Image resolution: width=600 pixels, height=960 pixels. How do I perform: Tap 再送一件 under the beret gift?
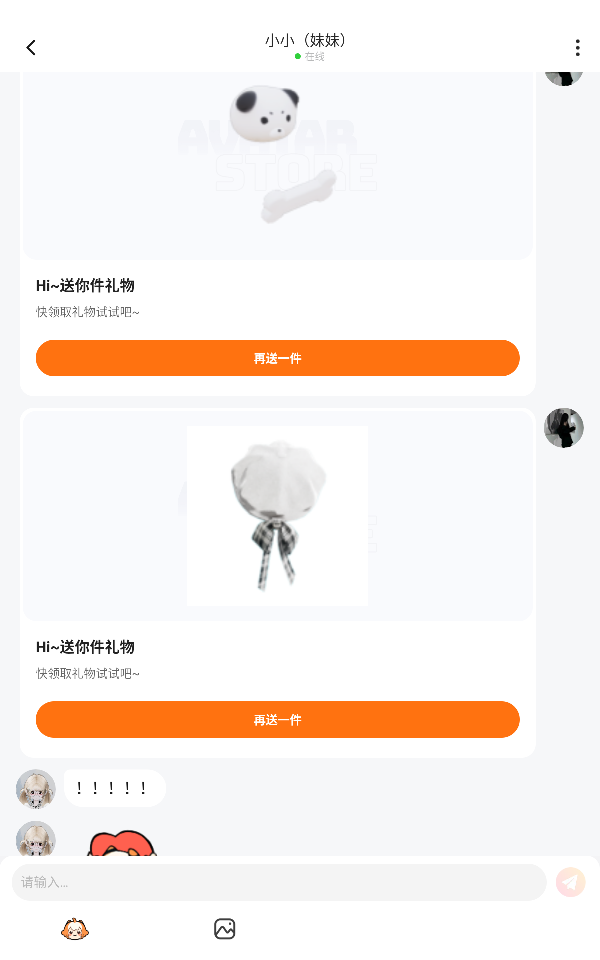click(x=277, y=720)
